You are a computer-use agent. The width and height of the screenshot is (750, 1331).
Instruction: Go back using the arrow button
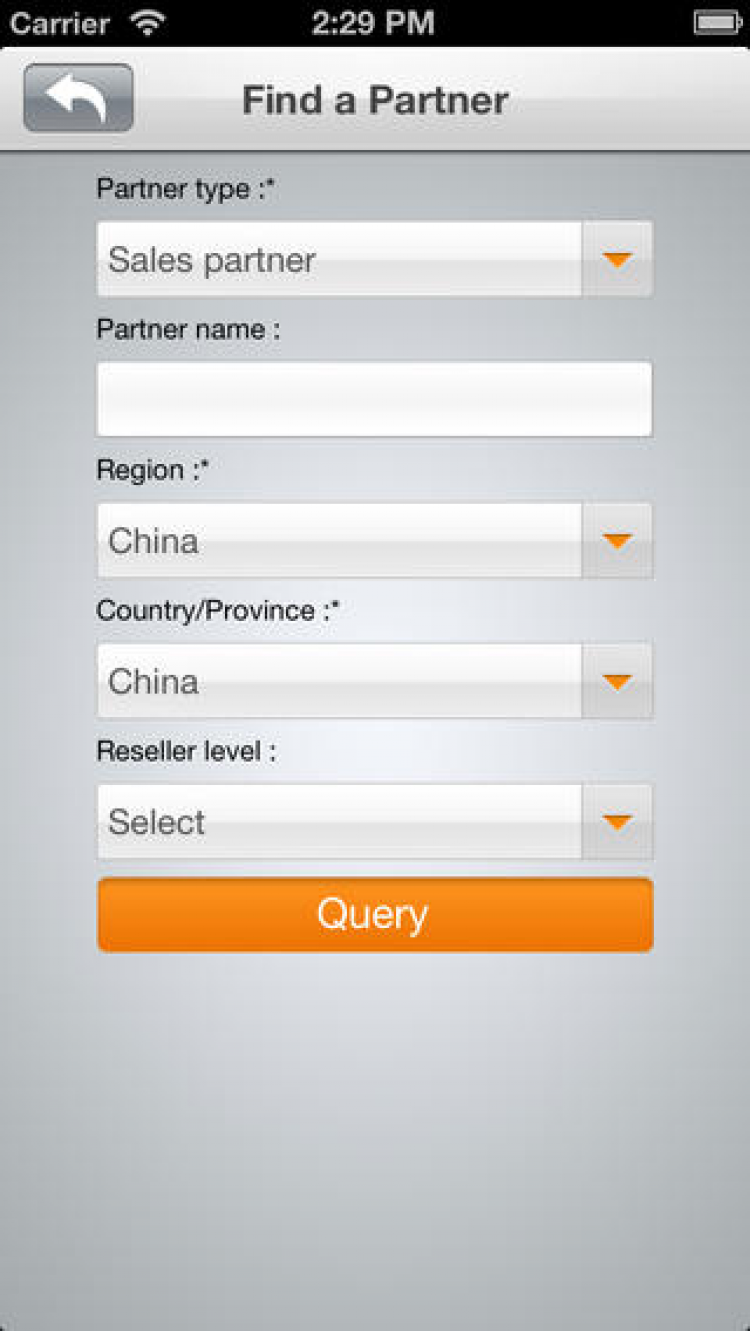click(x=78, y=98)
